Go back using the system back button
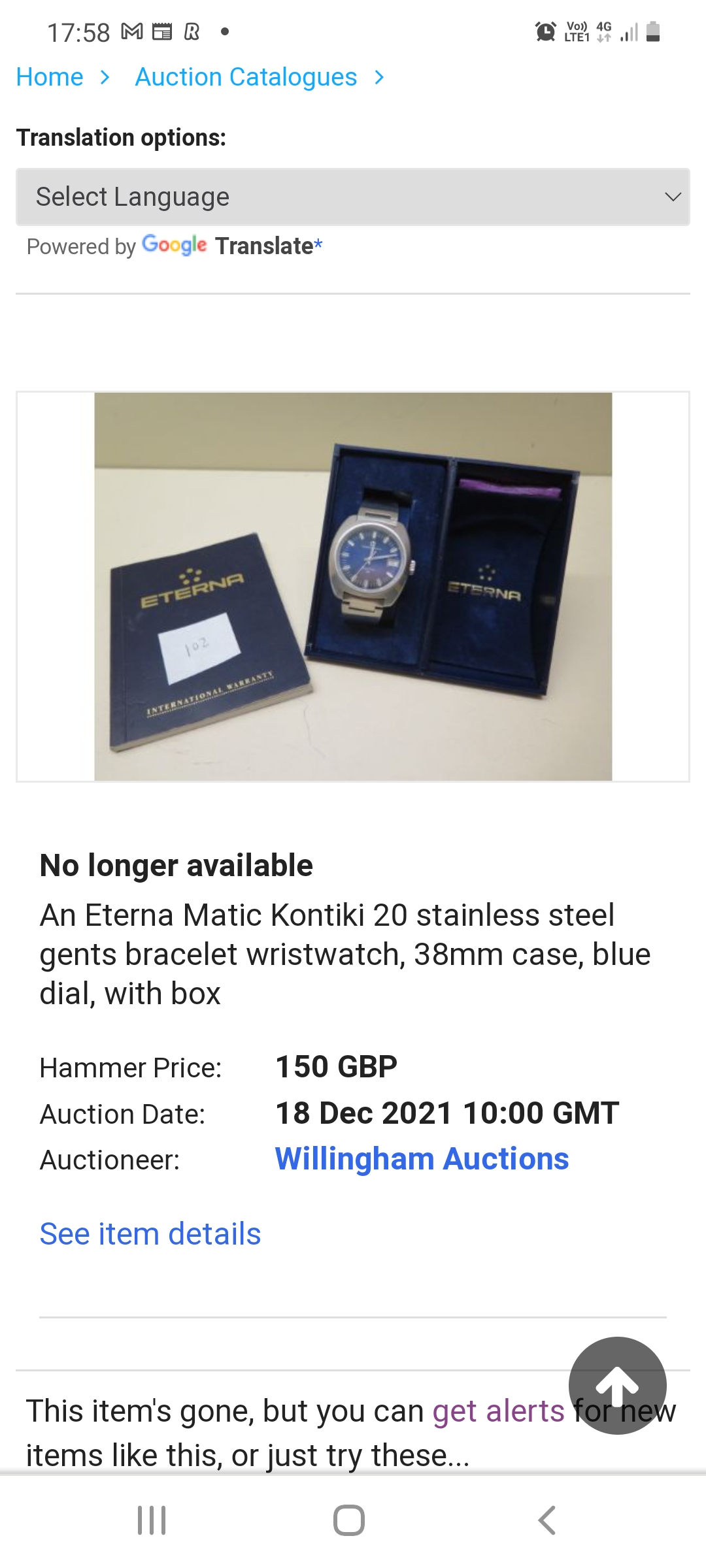The image size is (706, 1568). click(547, 1520)
